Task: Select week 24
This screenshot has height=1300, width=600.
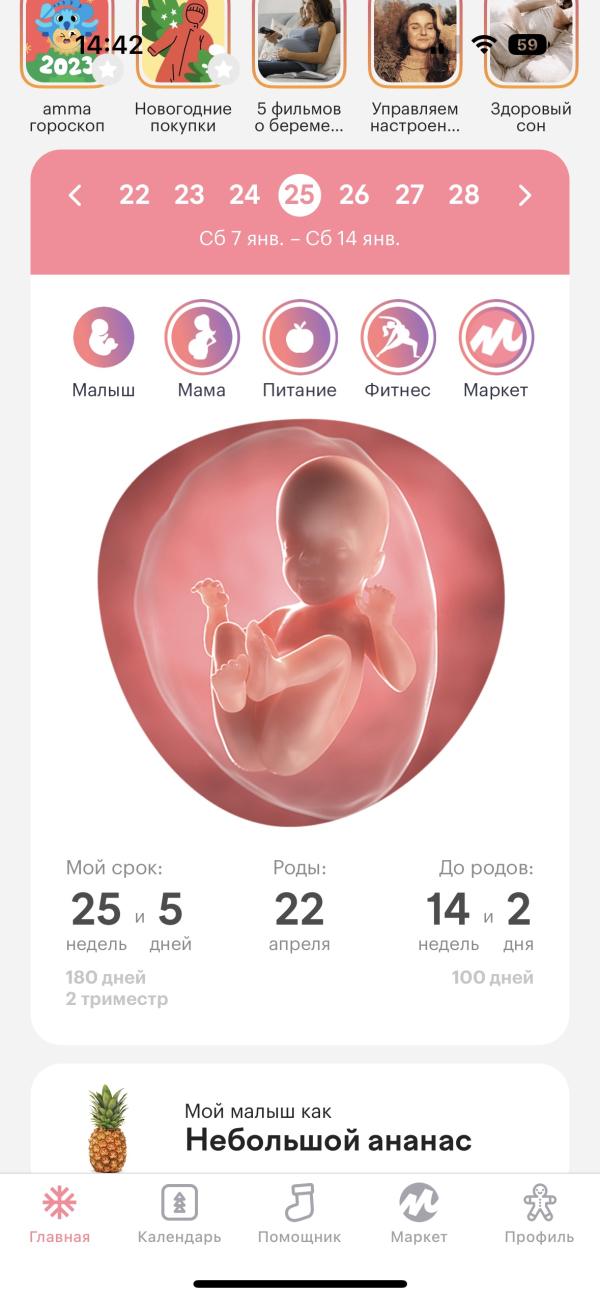Action: [x=244, y=195]
